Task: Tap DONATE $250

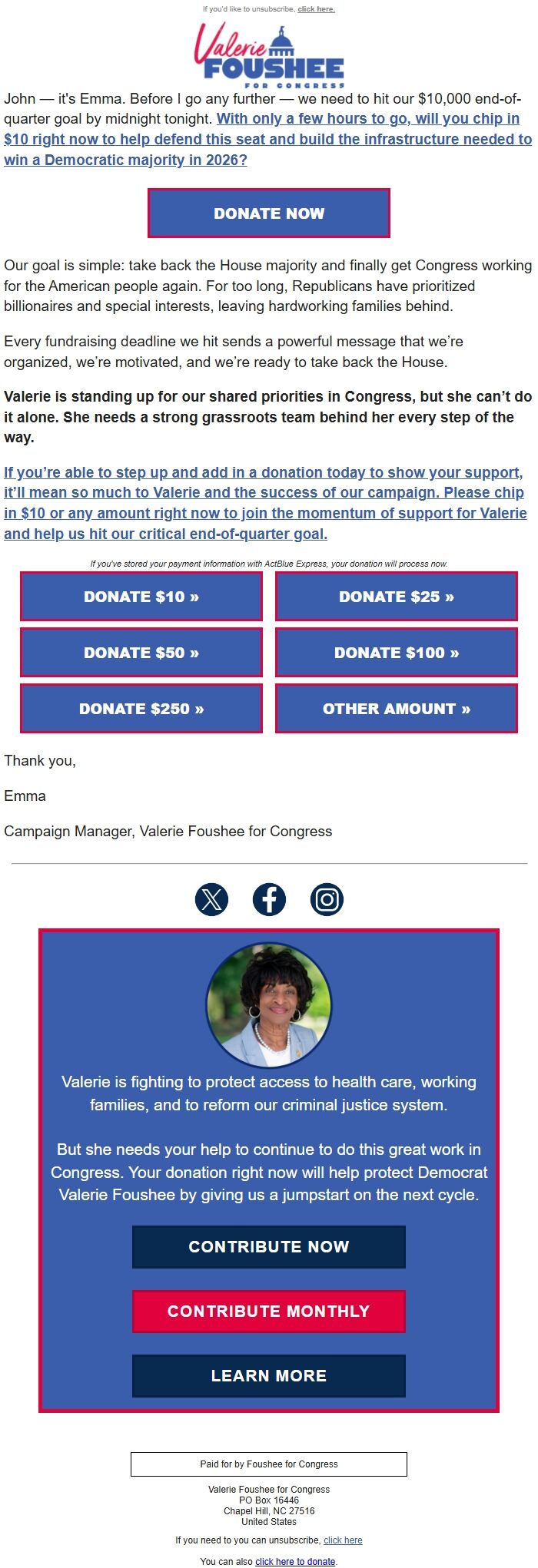Action: pos(141,708)
